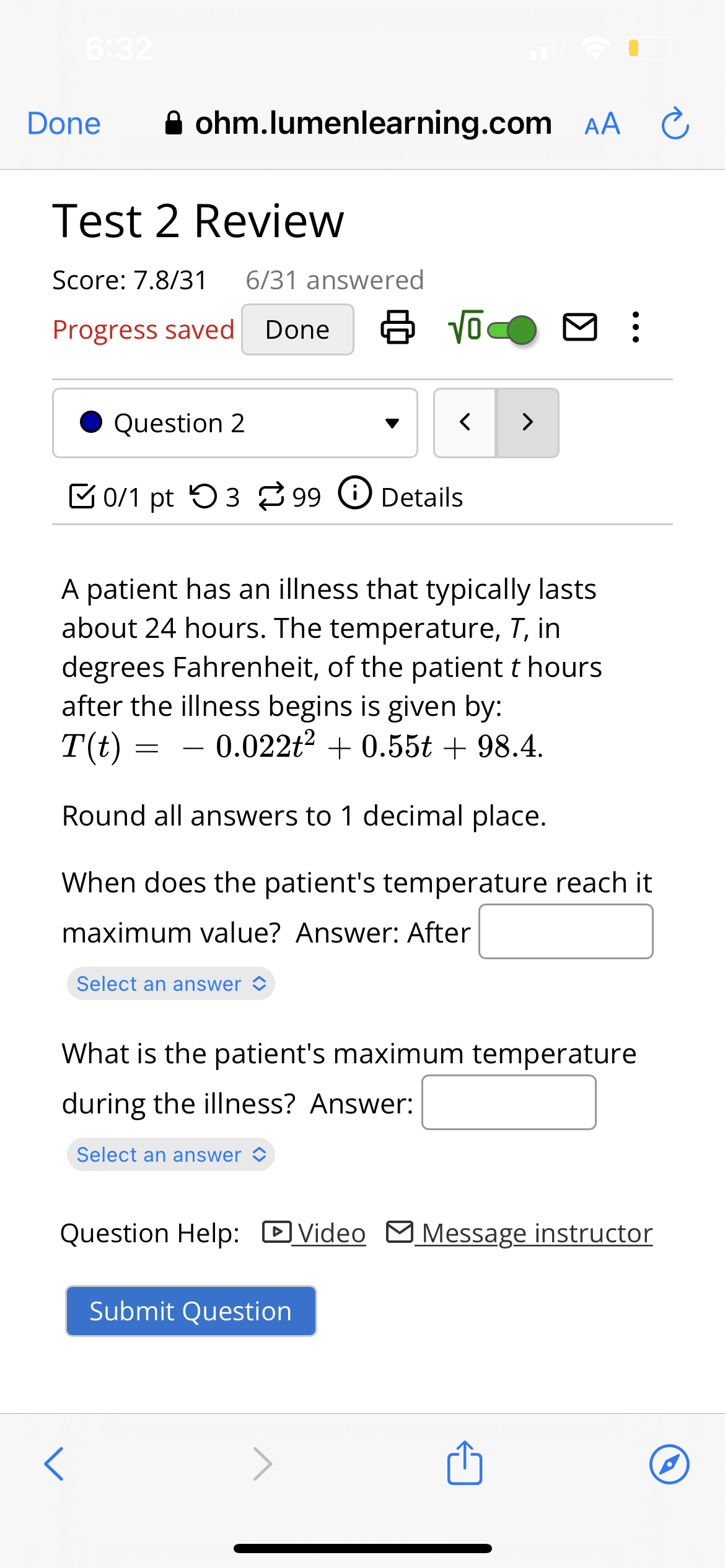The width and height of the screenshot is (725, 1568).
Task: Open the compass icon in bottom toolbar
Action: (x=668, y=1463)
